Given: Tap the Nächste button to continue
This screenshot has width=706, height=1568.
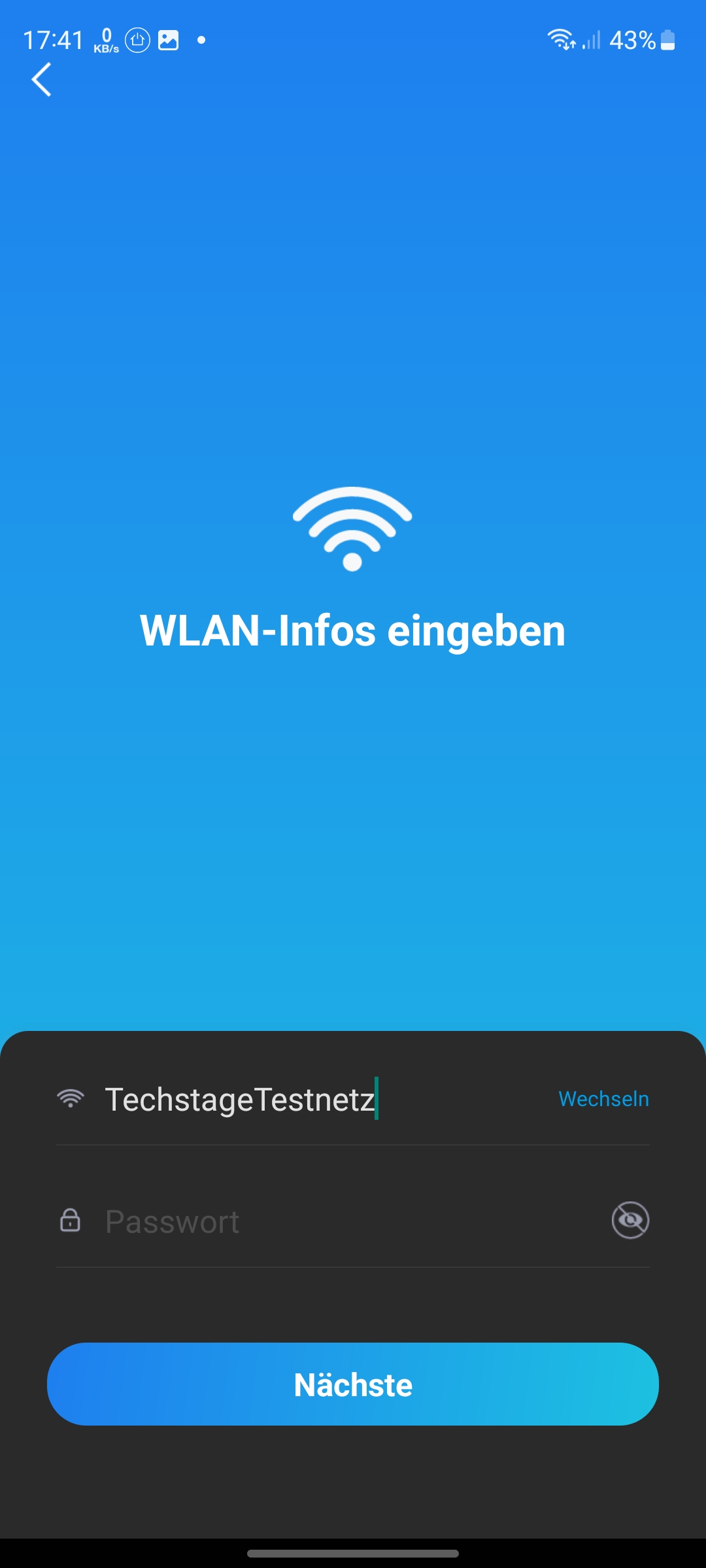Looking at the screenshot, I should point(353,1384).
